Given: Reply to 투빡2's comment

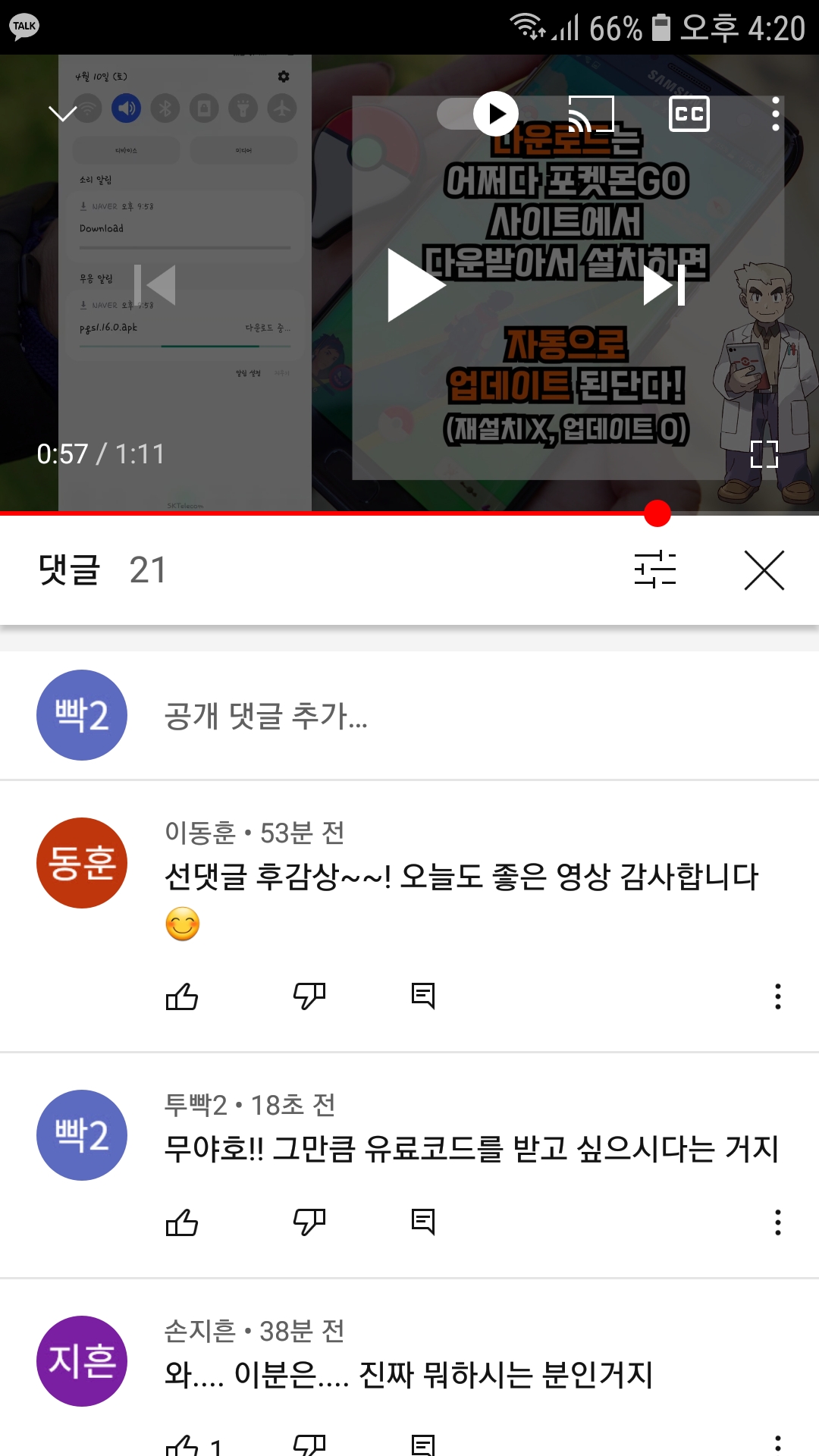Looking at the screenshot, I should click(422, 1222).
